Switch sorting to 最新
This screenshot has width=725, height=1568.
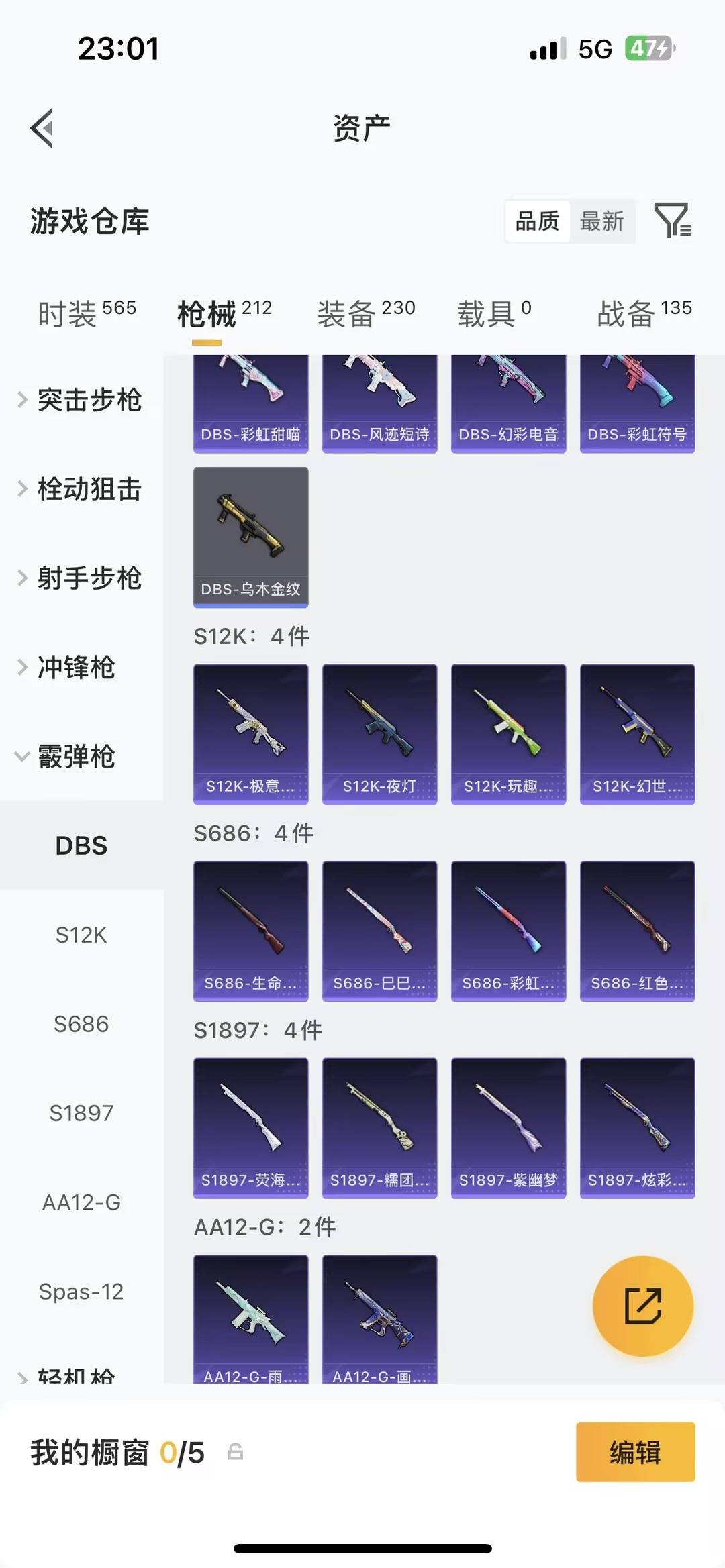(603, 221)
